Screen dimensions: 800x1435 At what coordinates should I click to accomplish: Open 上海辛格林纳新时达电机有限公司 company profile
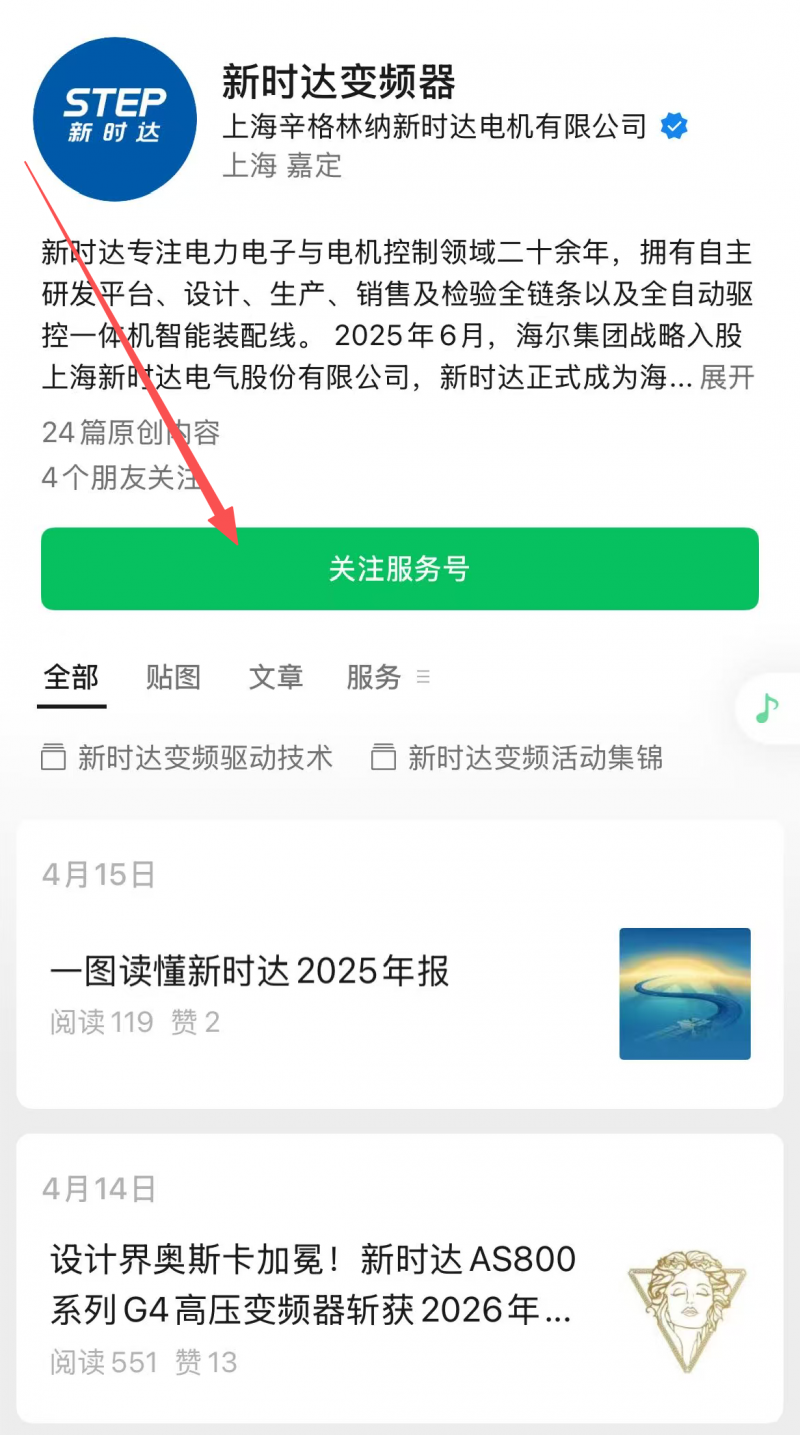[x=435, y=126]
